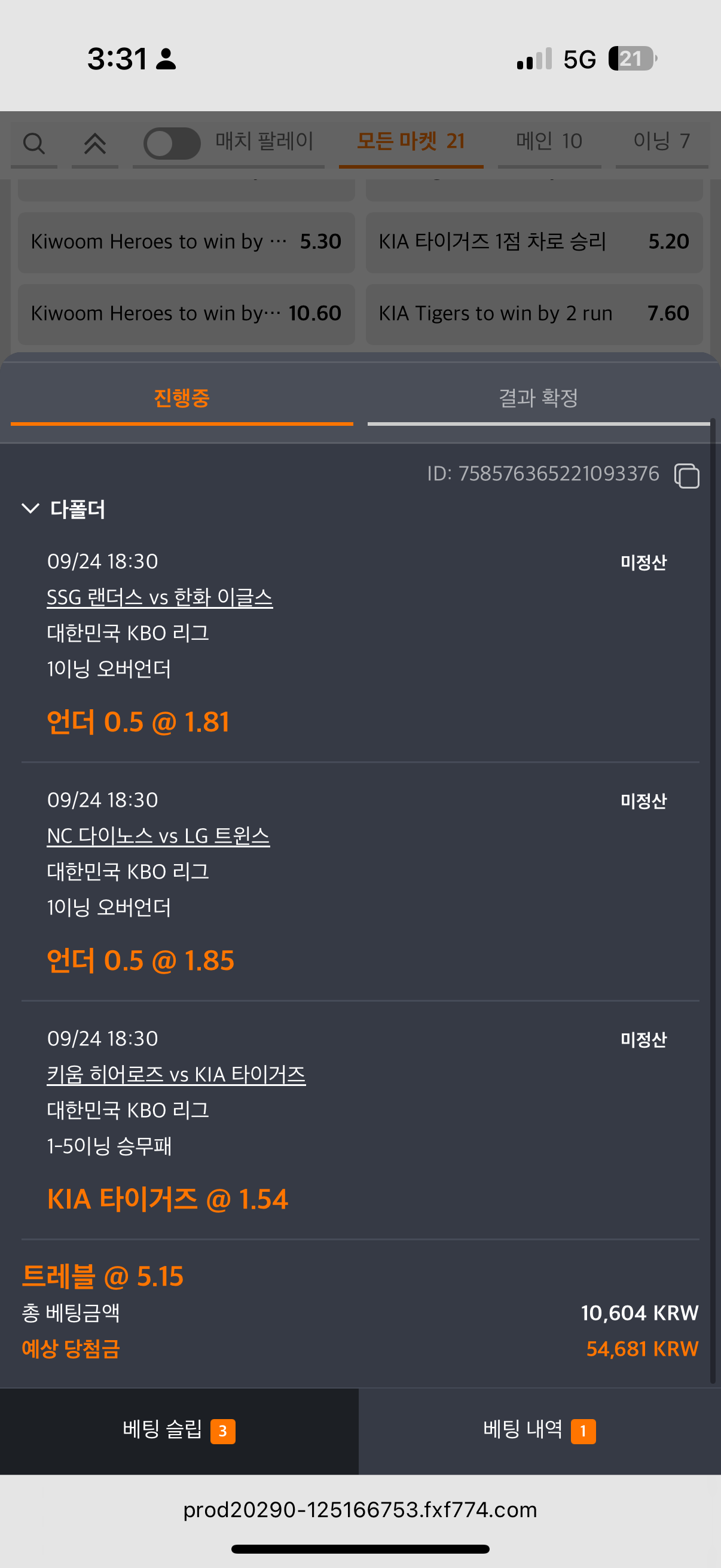Image resolution: width=721 pixels, height=1568 pixels.
Task: Pick KIA Tigers to win by 2 run
Action: point(534,314)
